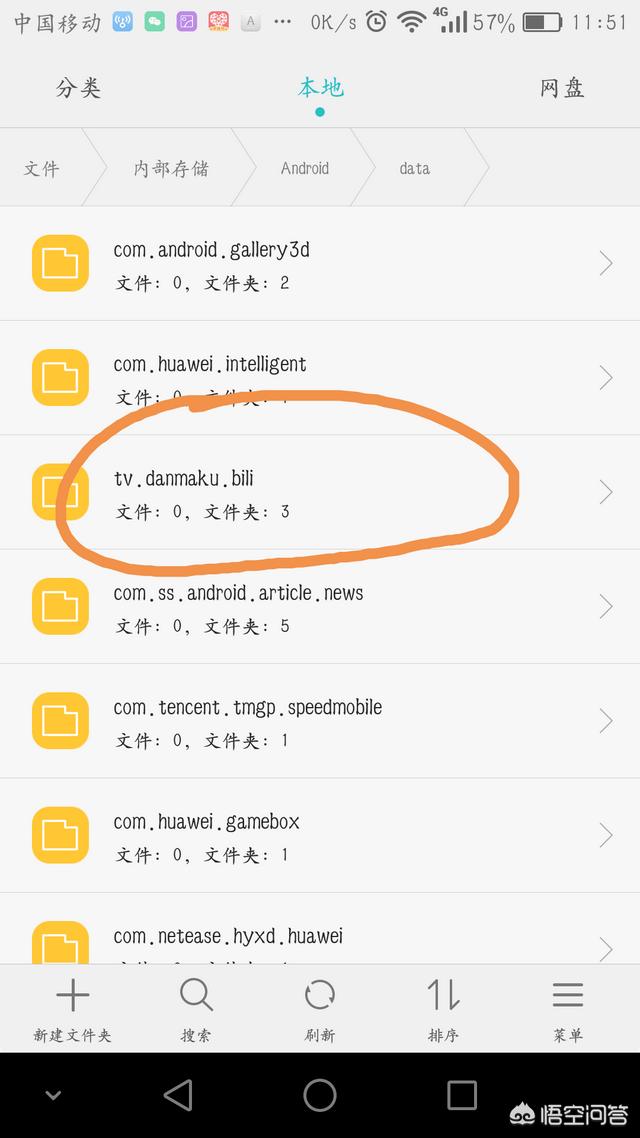This screenshot has width=640, height=1138.
Task: Open the 菜单 menu
Action: click(x=567, y=1008)
